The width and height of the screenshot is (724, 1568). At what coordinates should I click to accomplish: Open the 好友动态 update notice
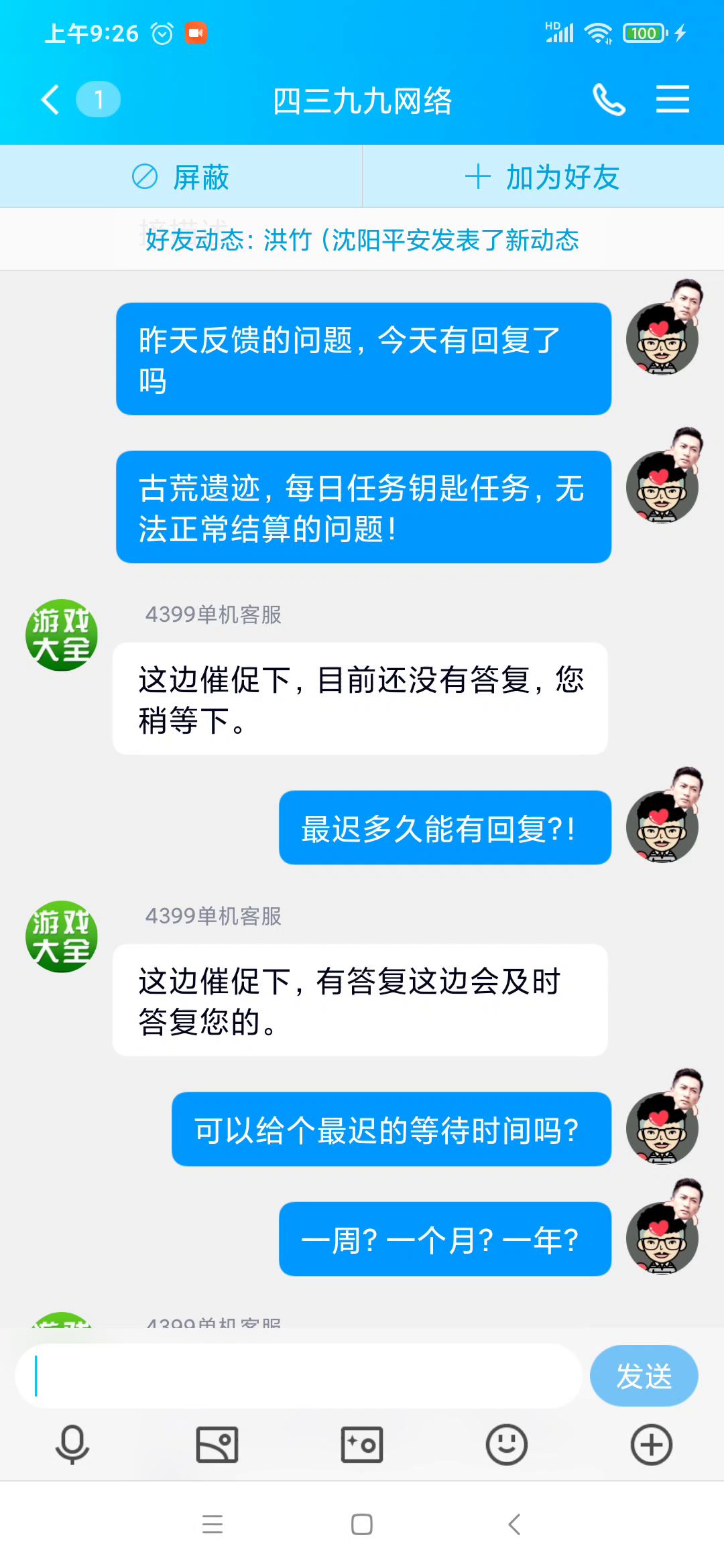coord(362,239)
